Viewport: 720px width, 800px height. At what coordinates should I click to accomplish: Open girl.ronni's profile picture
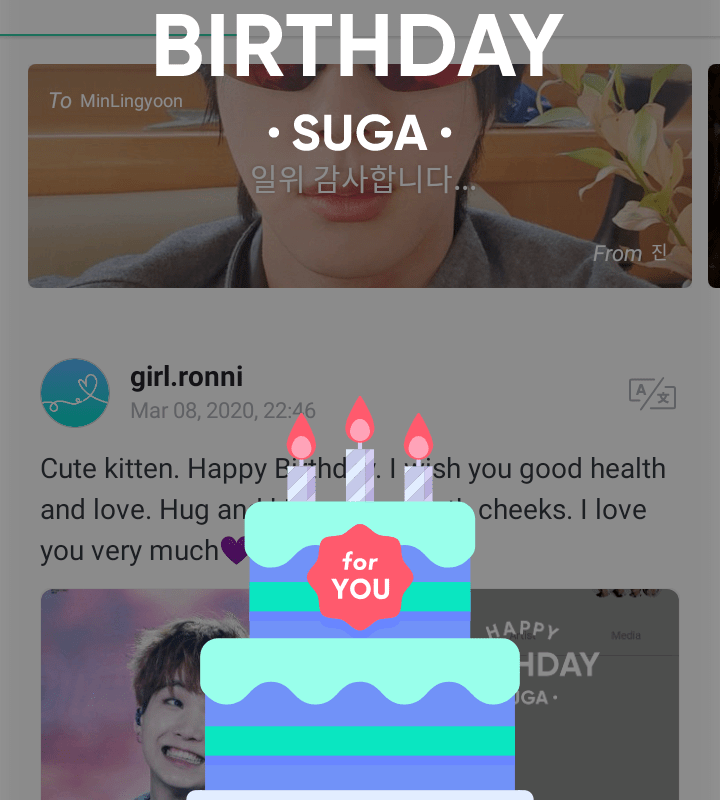tap(75, 393)
